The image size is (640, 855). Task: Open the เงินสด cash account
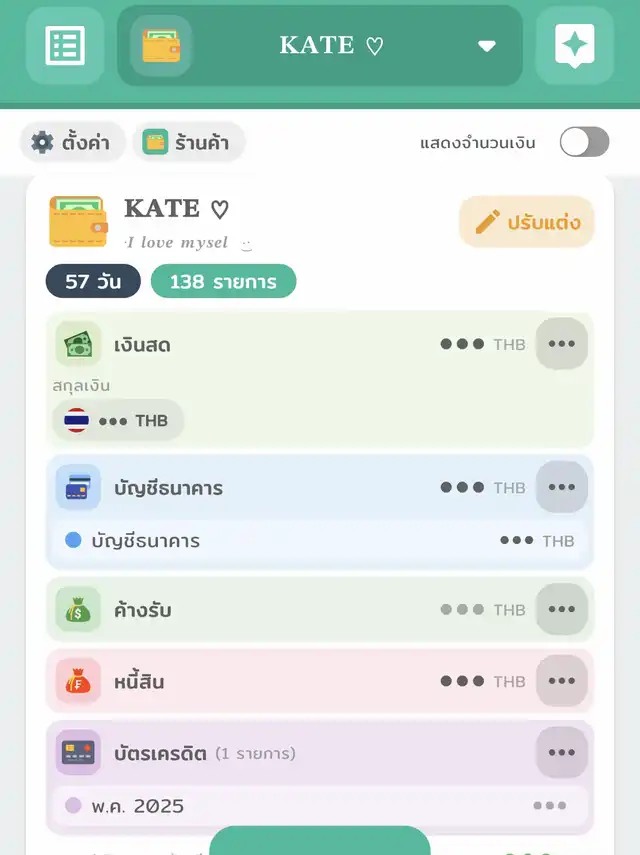[250, 345]
